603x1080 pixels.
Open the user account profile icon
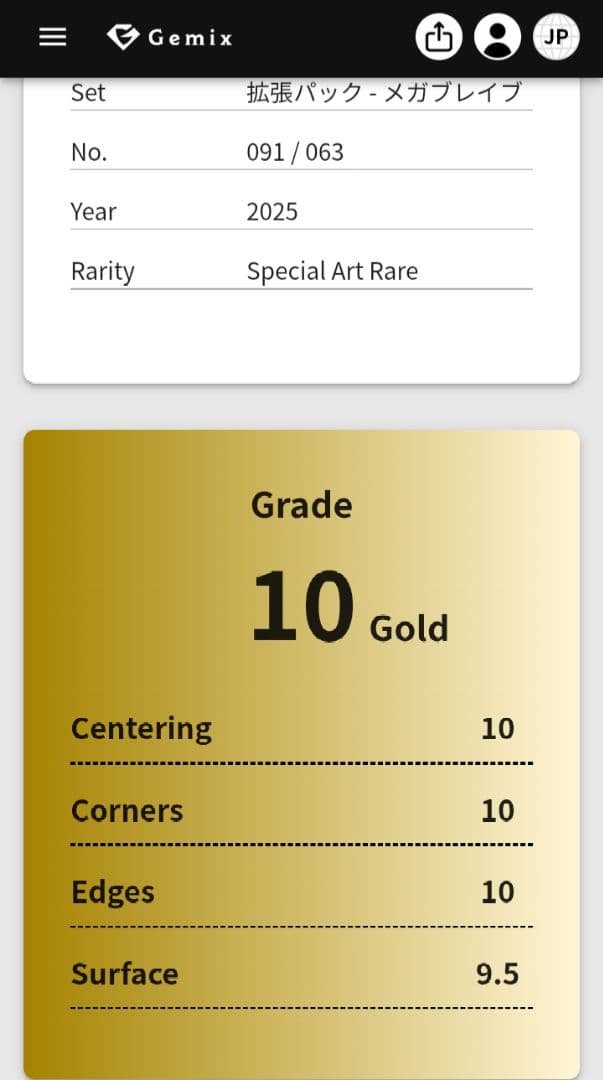tap(497, 38)
